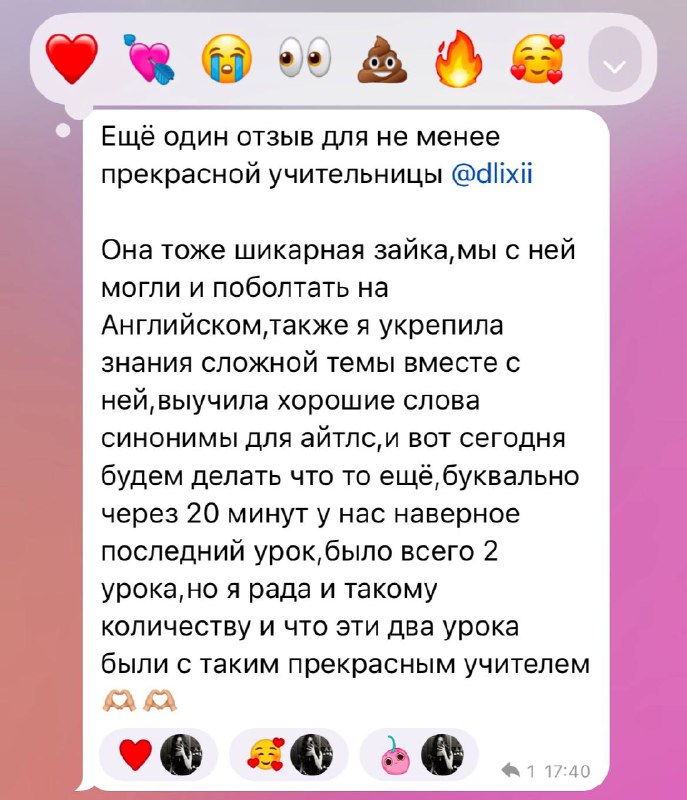Tap the red heart reaction chip under message
687x800 pixels.
click(158, 755)
